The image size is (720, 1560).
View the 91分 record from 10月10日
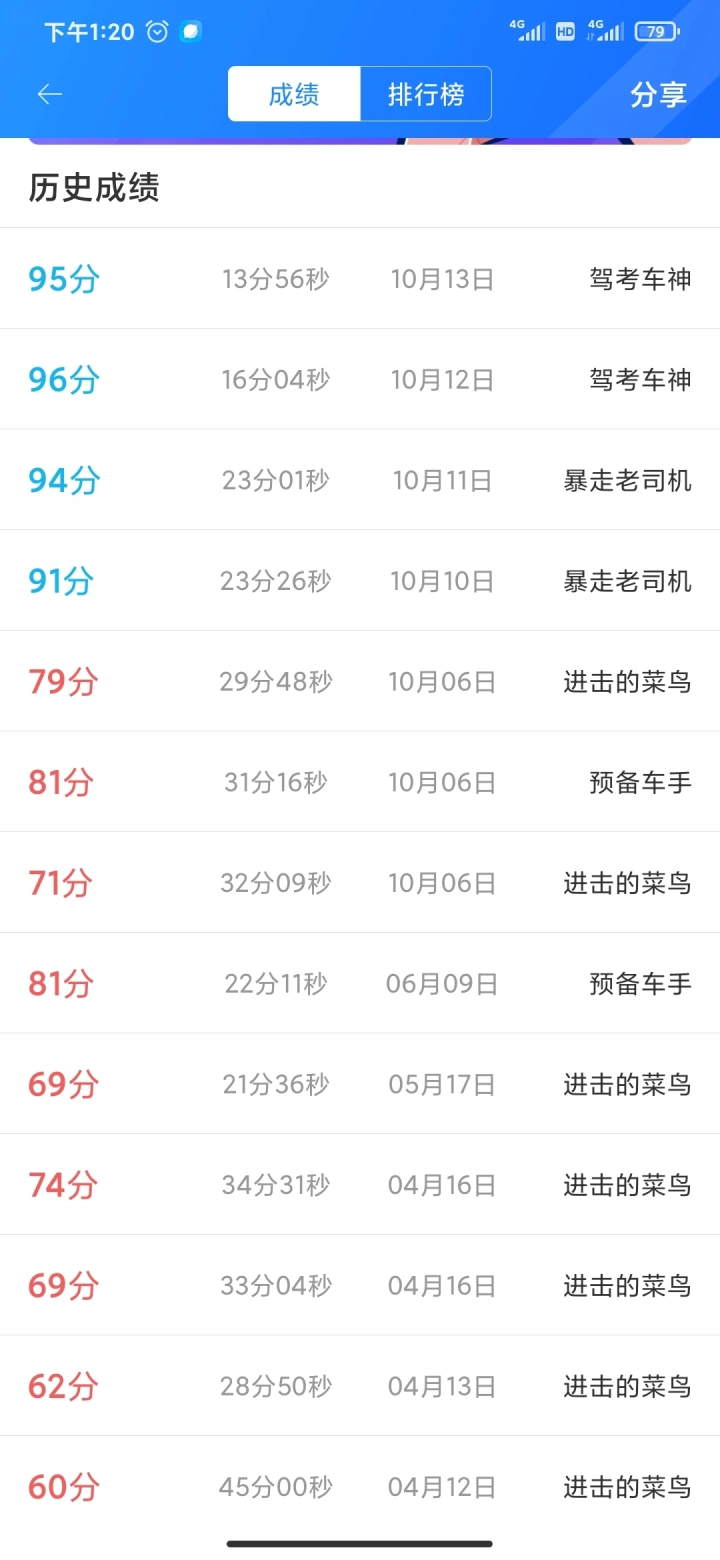coord(360,580)
